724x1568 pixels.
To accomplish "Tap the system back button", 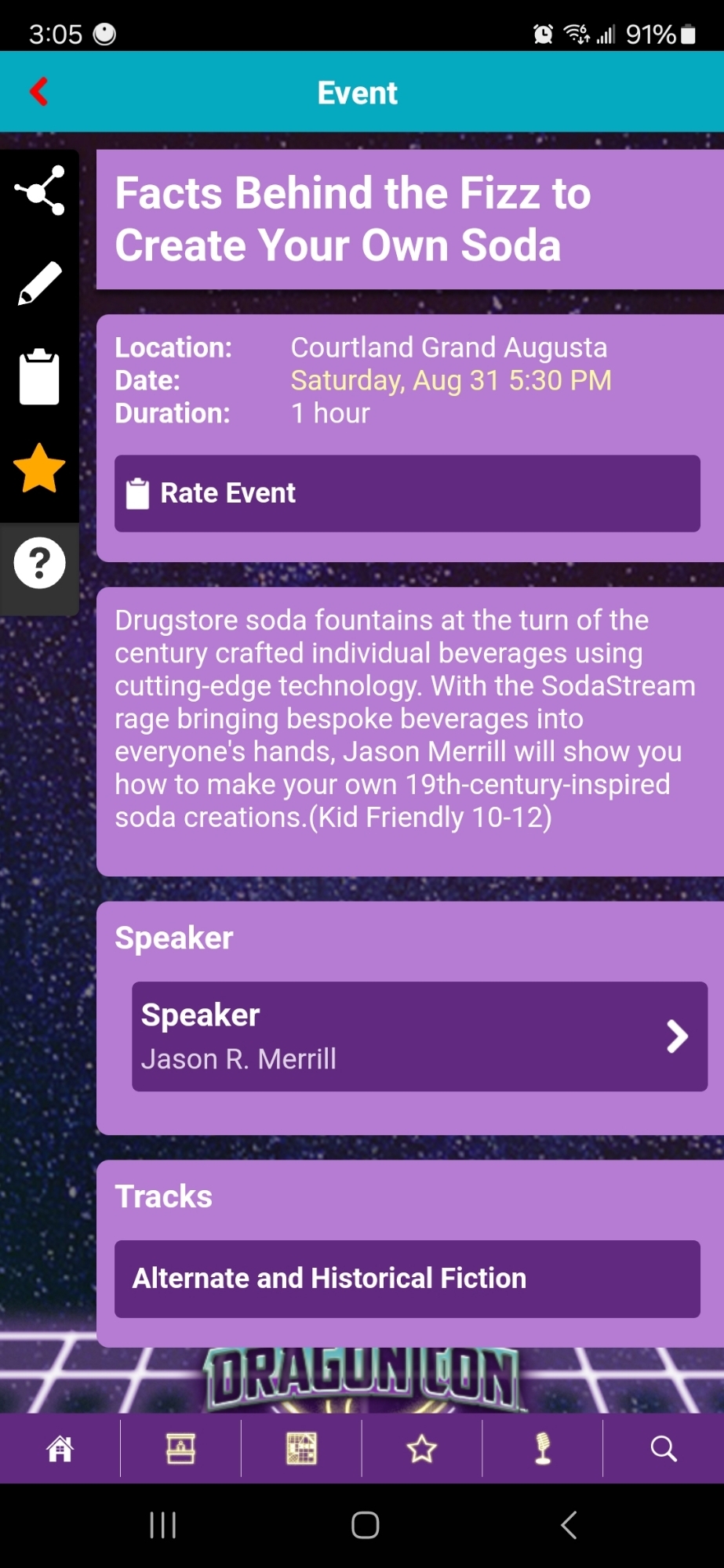I will pos(569,1525).
